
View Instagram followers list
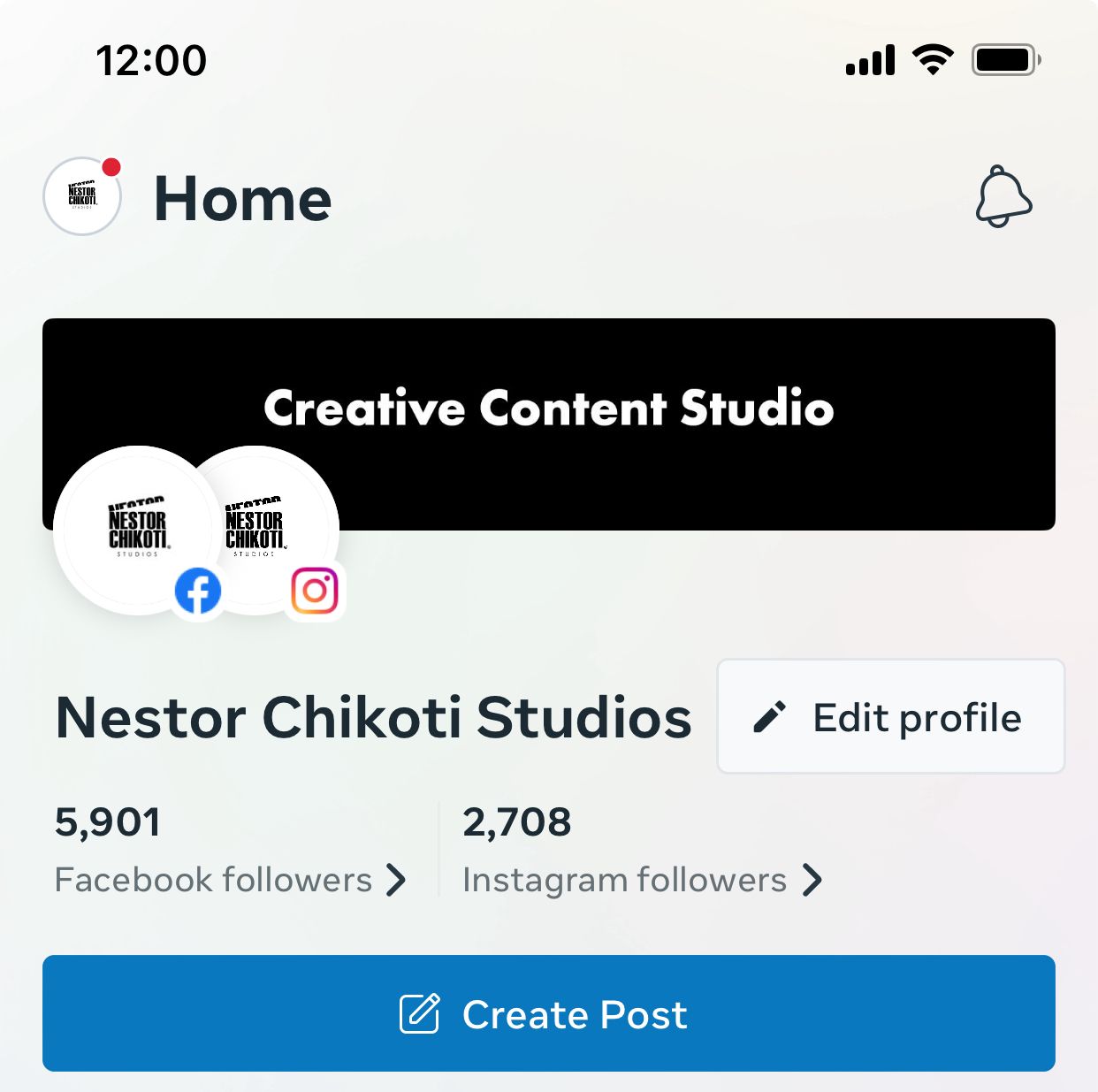[642, 880]
